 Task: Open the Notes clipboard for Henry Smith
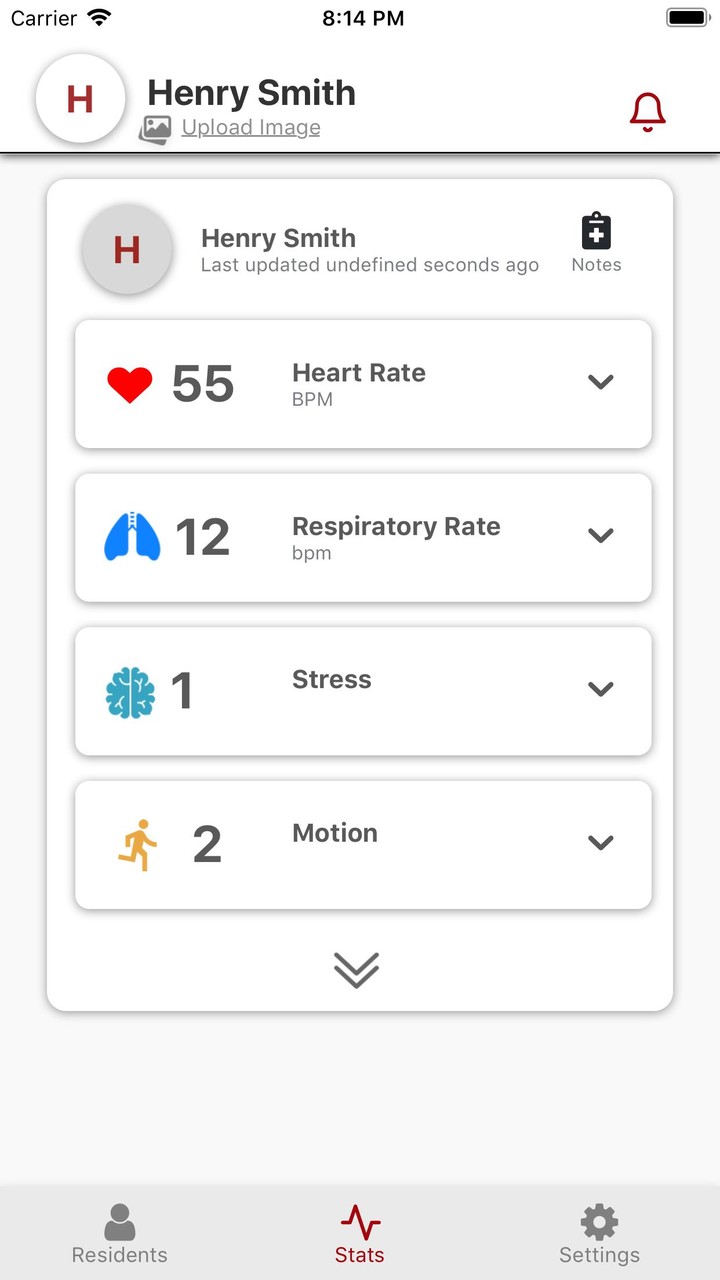pyautogui.click(x=596, y=231)
